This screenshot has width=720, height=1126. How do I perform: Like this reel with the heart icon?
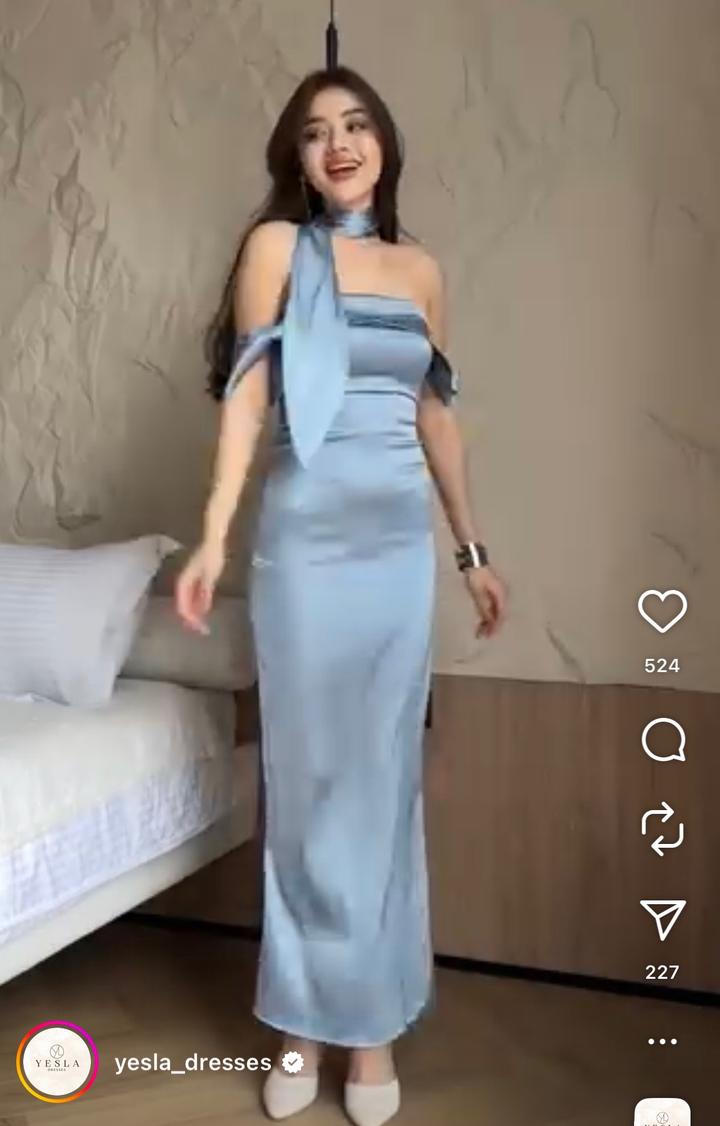[662, 611]
